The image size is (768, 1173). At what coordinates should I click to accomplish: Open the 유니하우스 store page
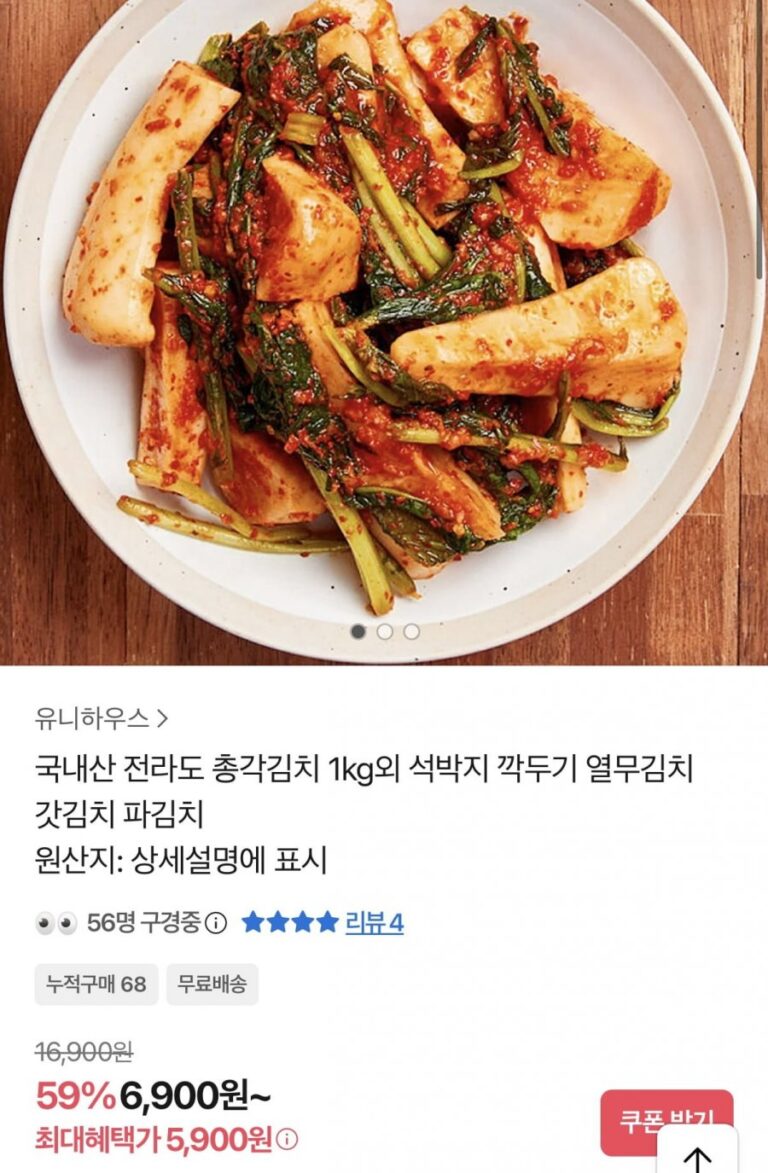[101, 717]
